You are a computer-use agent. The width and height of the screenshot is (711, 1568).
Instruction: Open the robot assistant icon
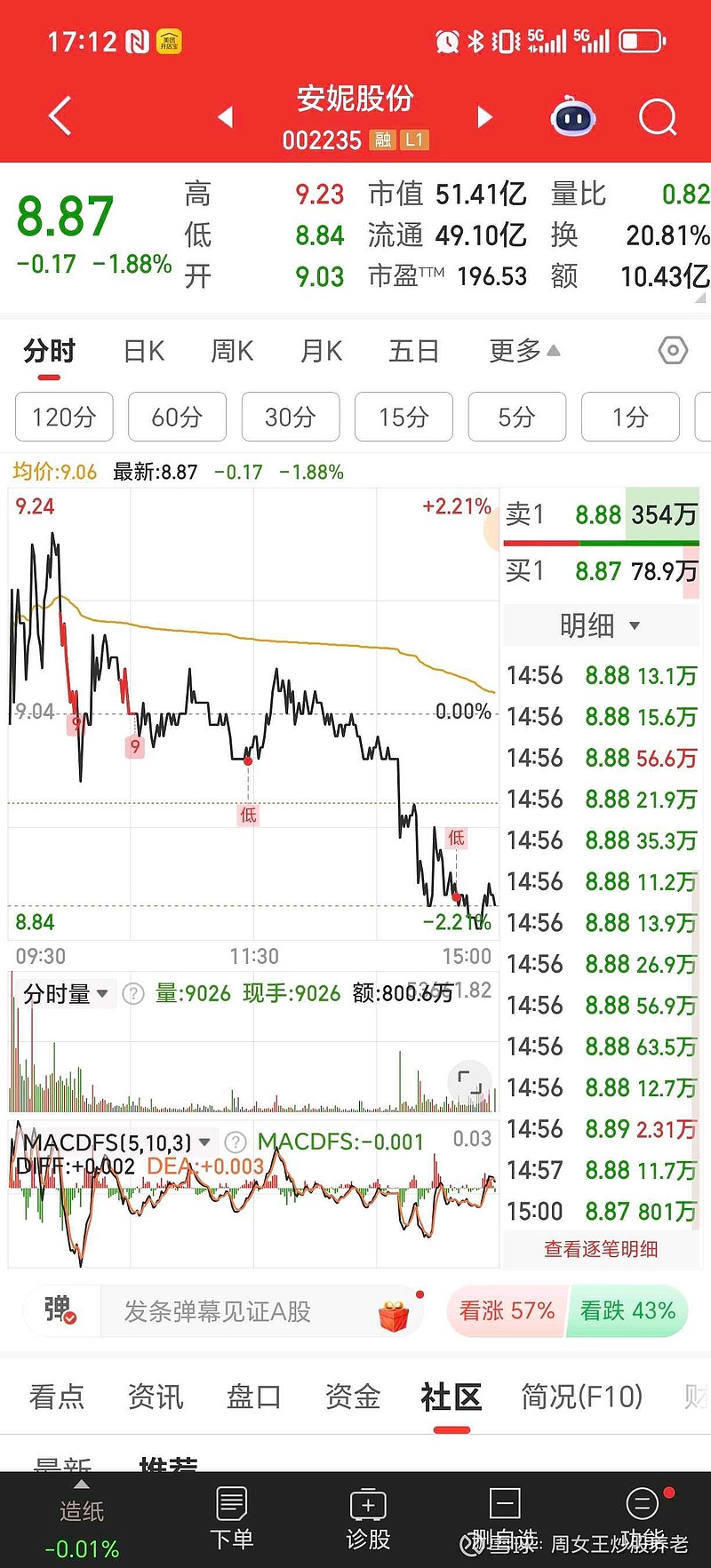pyautogui.click(x=573, y=116)
